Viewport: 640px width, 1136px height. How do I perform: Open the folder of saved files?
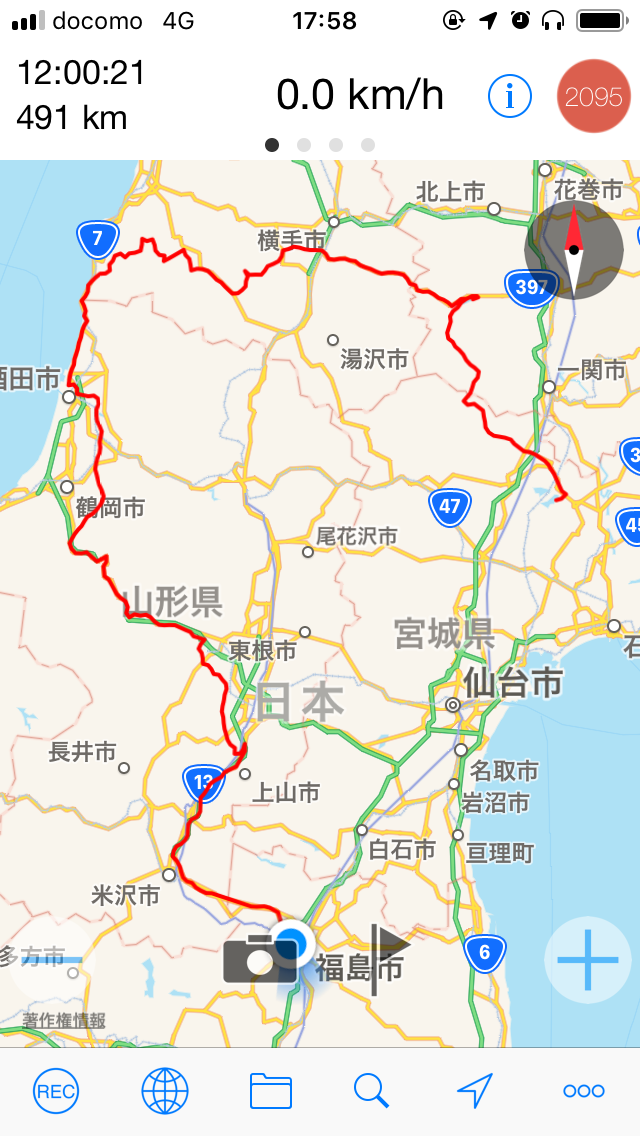pyautogui.click(x=270, y=1091)
